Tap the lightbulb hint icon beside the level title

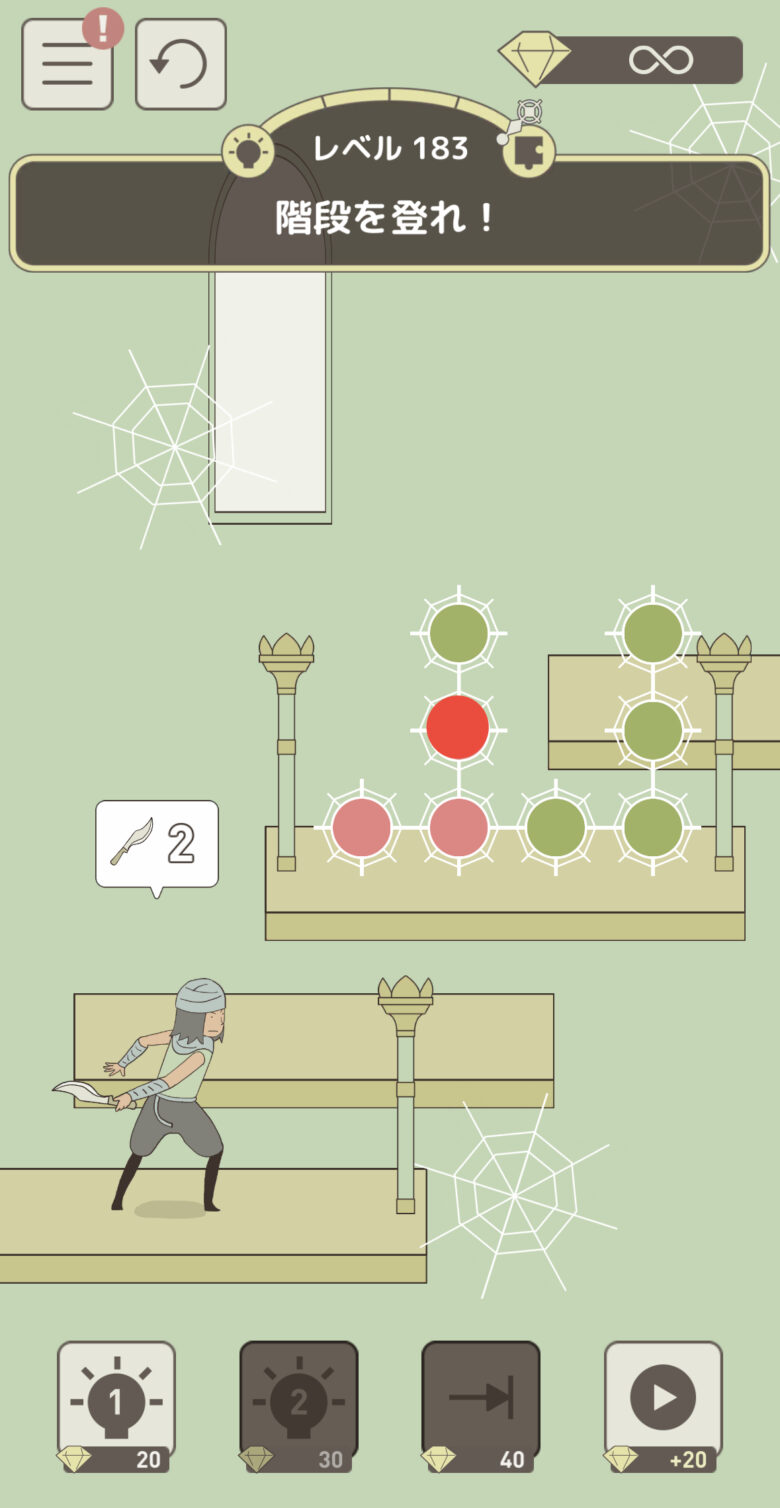(248, 152)
